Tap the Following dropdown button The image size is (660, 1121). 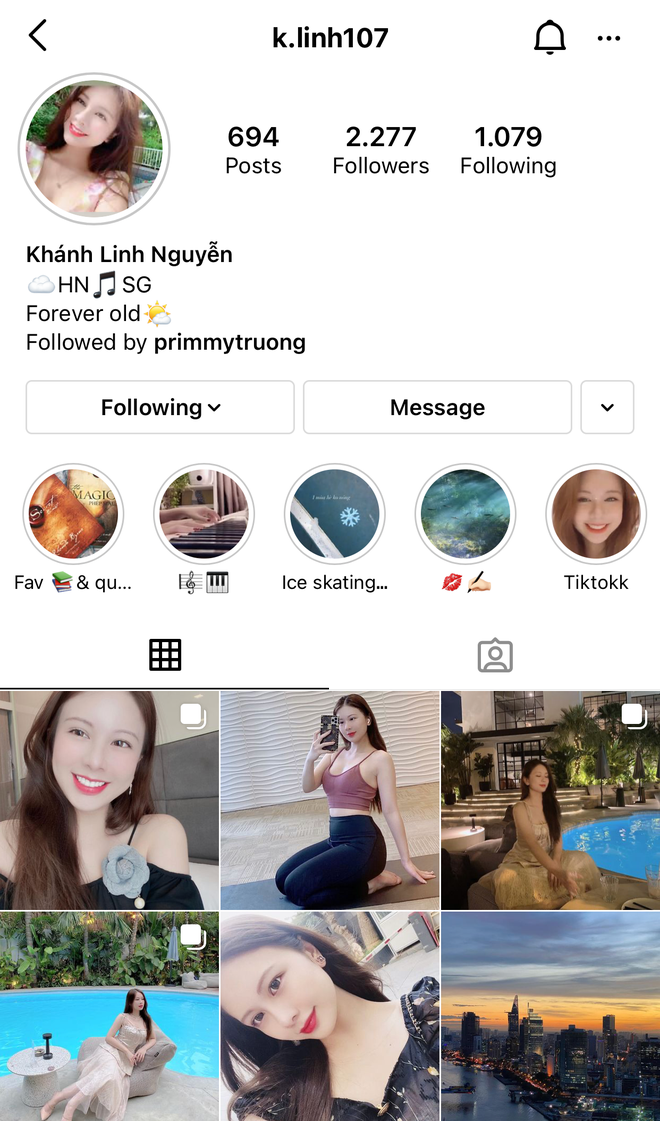160,407
